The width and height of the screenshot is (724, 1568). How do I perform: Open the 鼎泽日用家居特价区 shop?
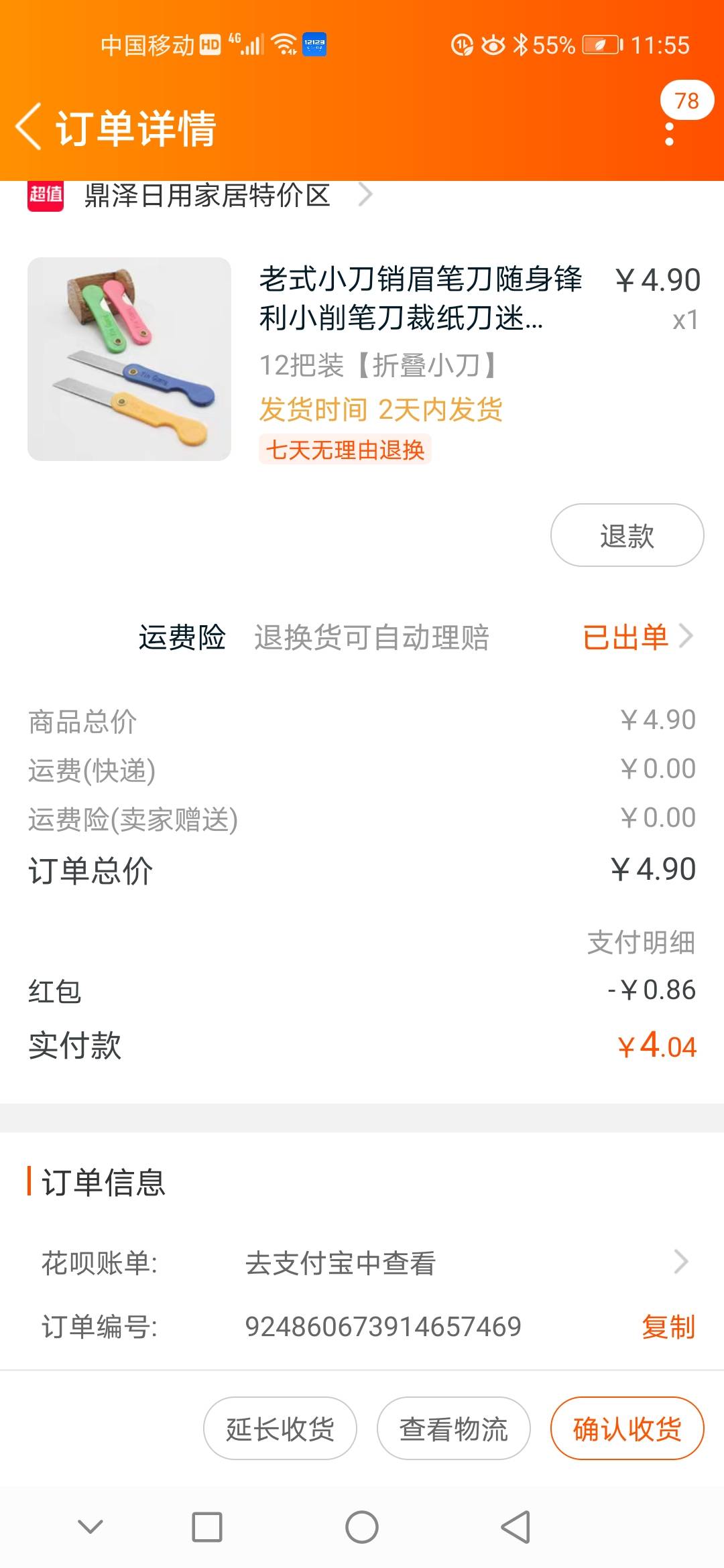pos(207,196)
